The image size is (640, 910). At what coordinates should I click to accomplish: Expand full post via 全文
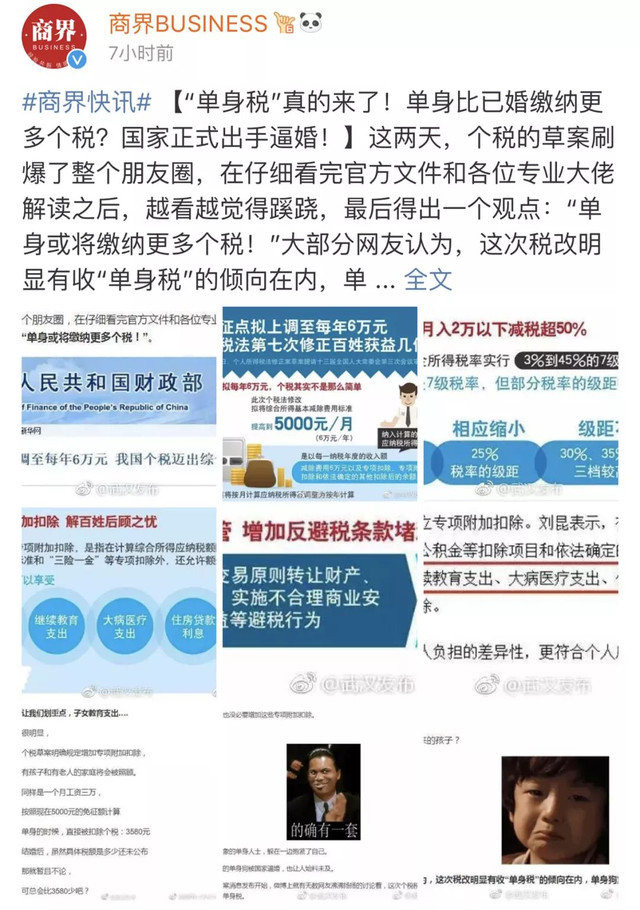point(428,278)
